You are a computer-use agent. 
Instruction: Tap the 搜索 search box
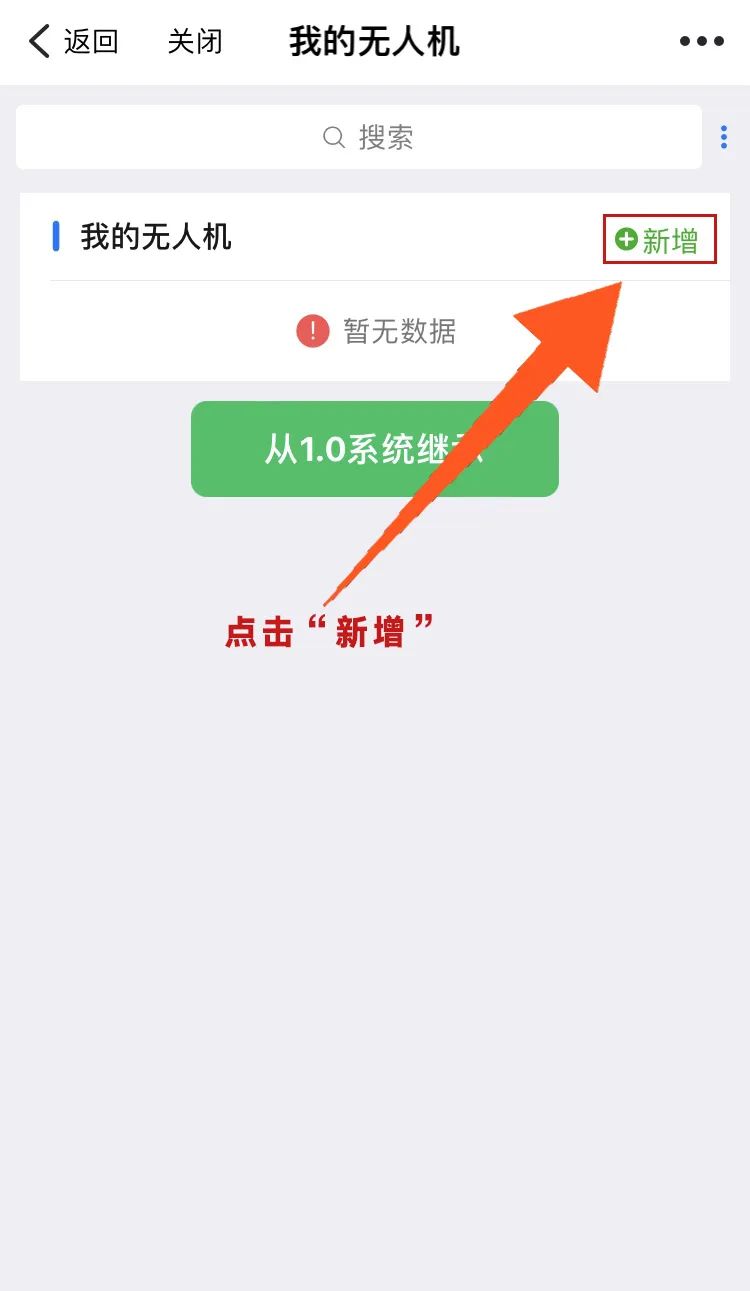(x=359, y=137)
